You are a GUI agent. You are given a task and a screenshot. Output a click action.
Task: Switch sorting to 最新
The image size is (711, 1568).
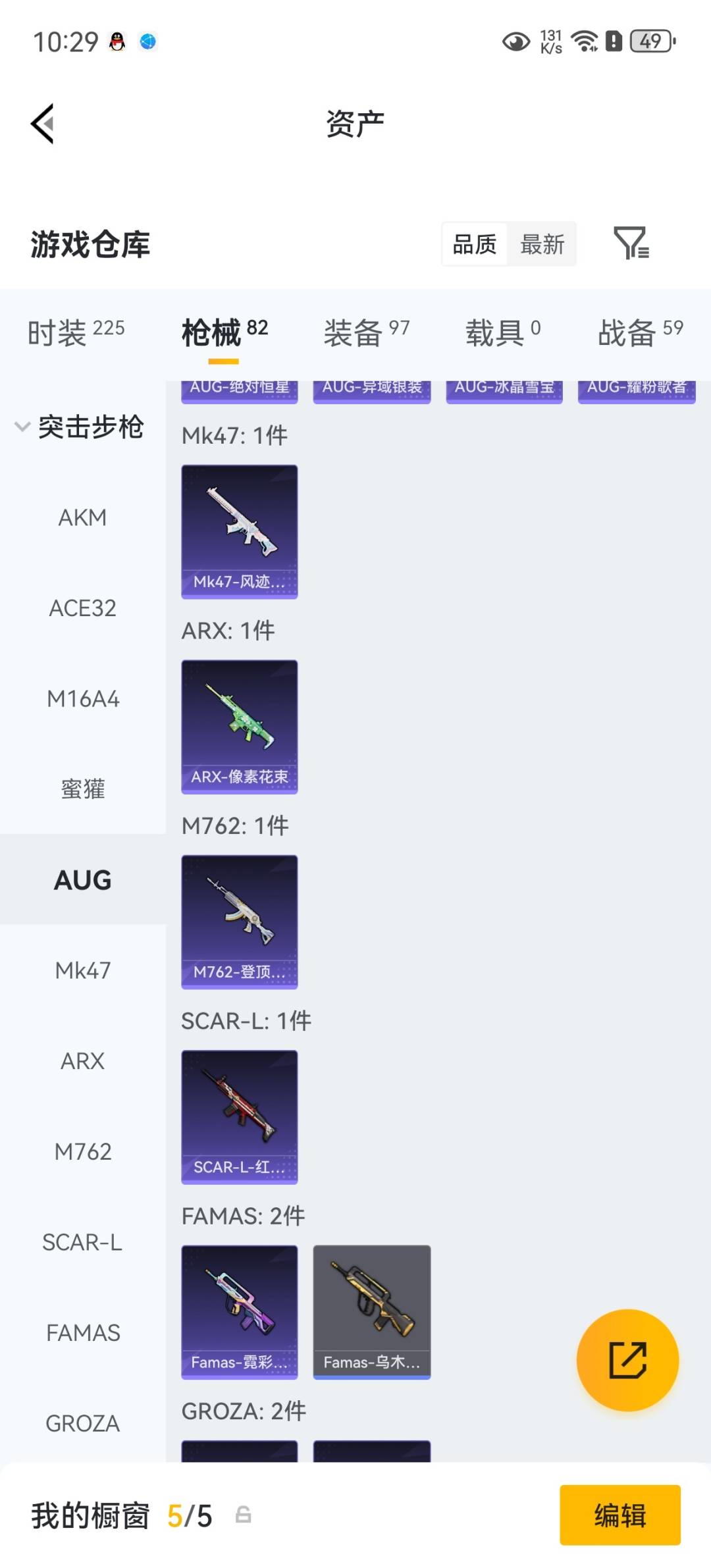(x=541, y=244)
